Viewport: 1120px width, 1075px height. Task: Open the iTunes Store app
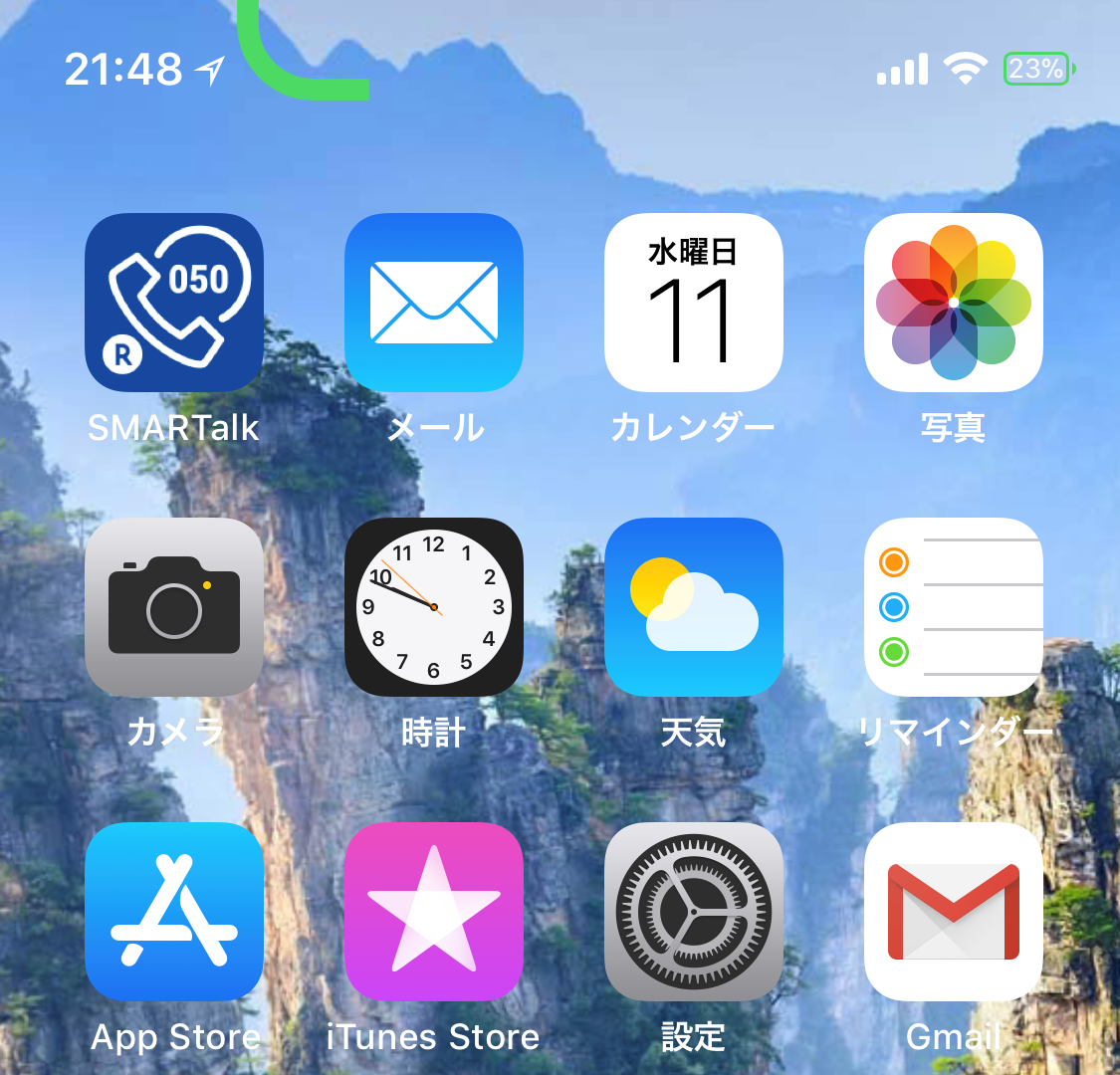point(434,912)
